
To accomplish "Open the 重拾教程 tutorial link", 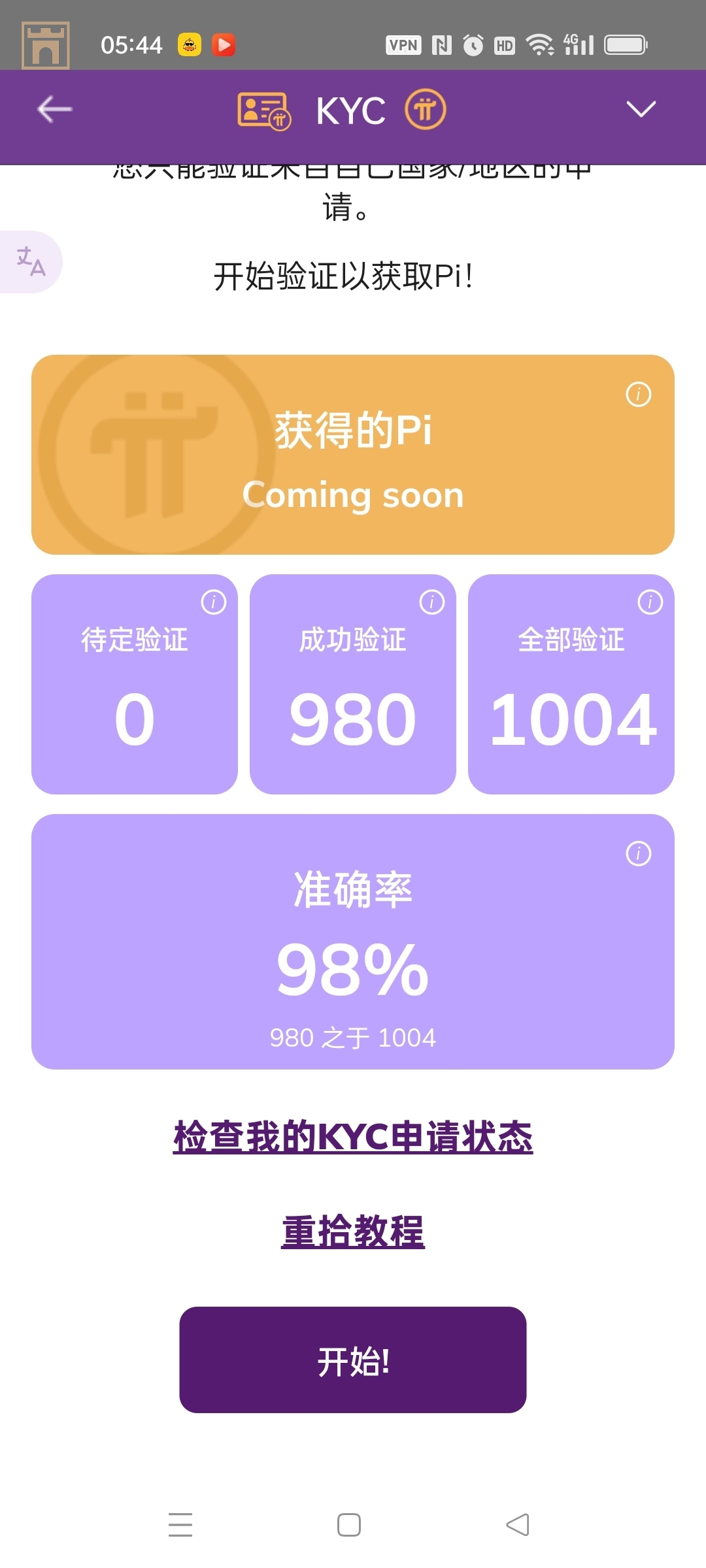I will pos(353,1232).
